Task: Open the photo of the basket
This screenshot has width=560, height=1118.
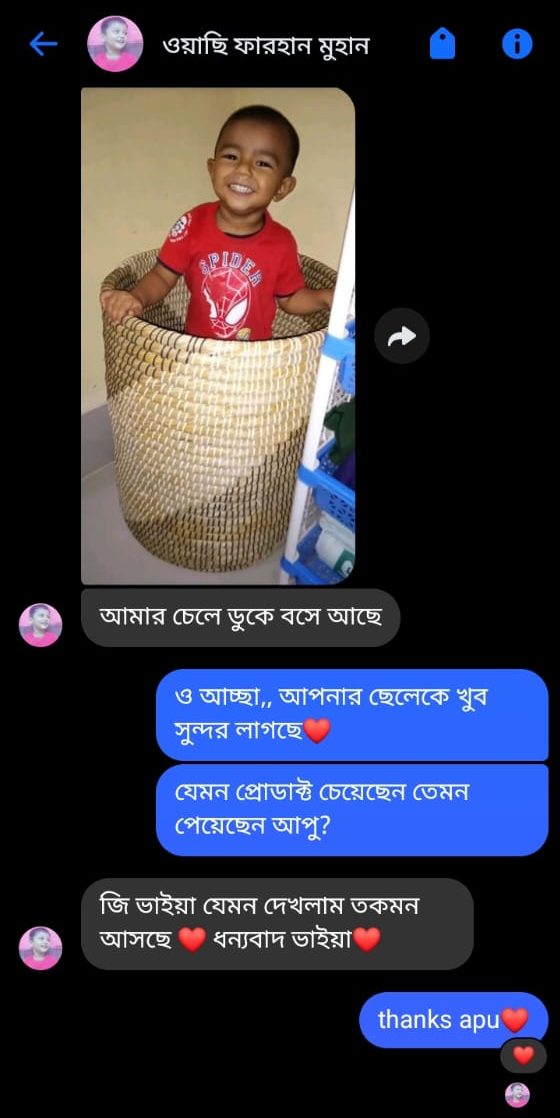Action: [x=218, y=336]
